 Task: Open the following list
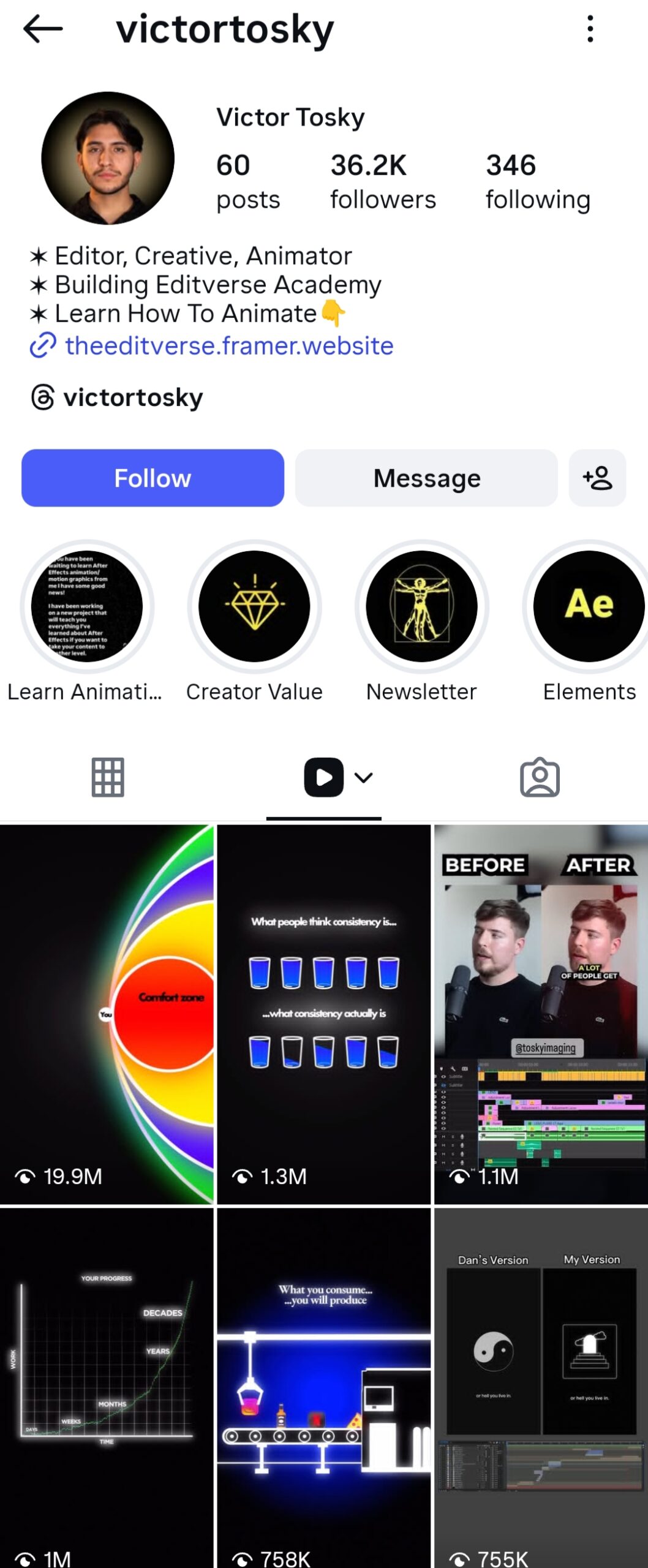[x=537, y=181]
